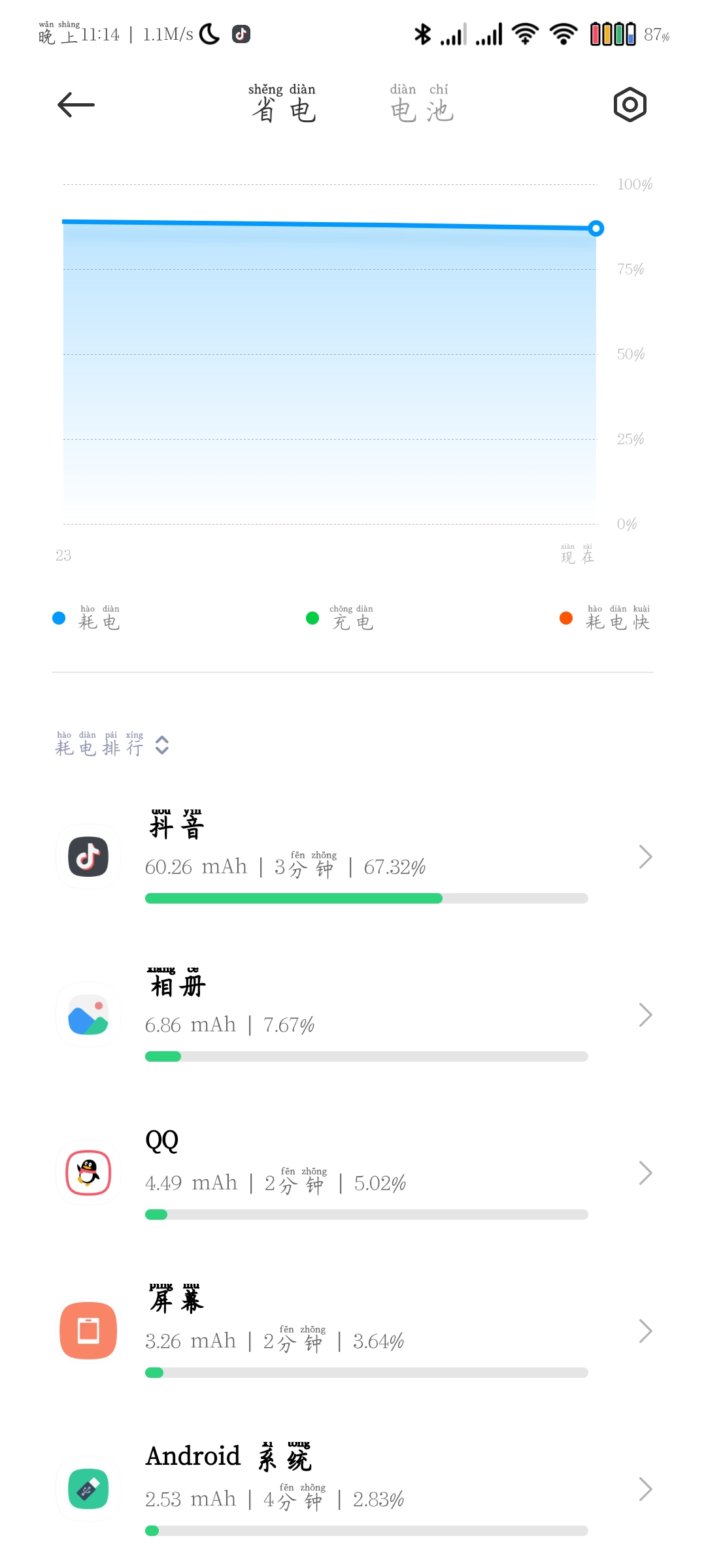This screenshot has height=1568, width=706.
Task: Go back using the top-left arrow
Action: tap(76, 105)
